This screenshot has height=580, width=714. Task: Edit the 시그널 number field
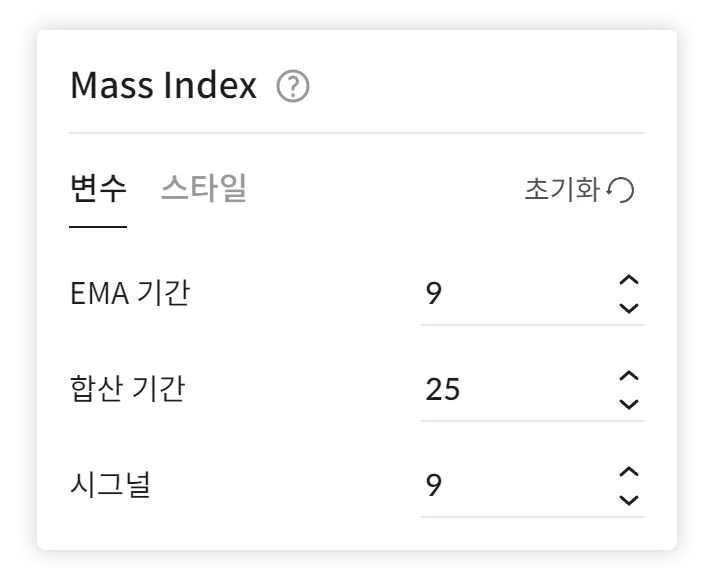pos(517,486)
